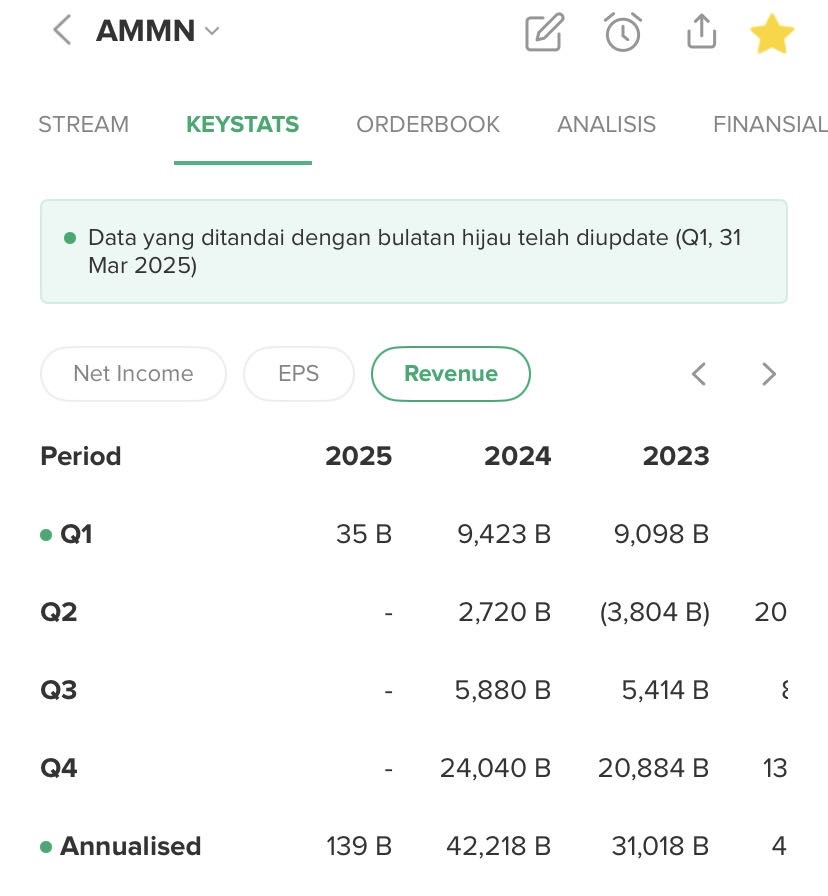Screen dimensions: 828x896
Task: Select the Net Income metric chip
Action: [132, 373]
